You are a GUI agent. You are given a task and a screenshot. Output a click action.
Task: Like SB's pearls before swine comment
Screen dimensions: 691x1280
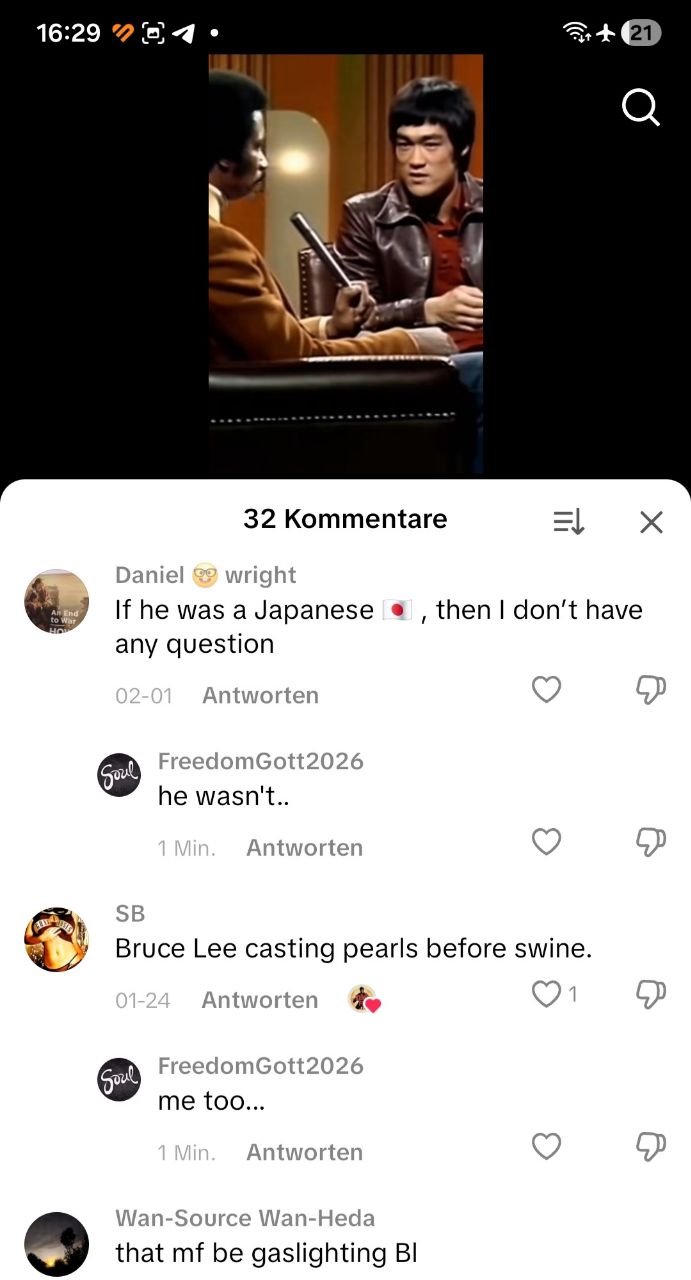click(x=546, y=995)
